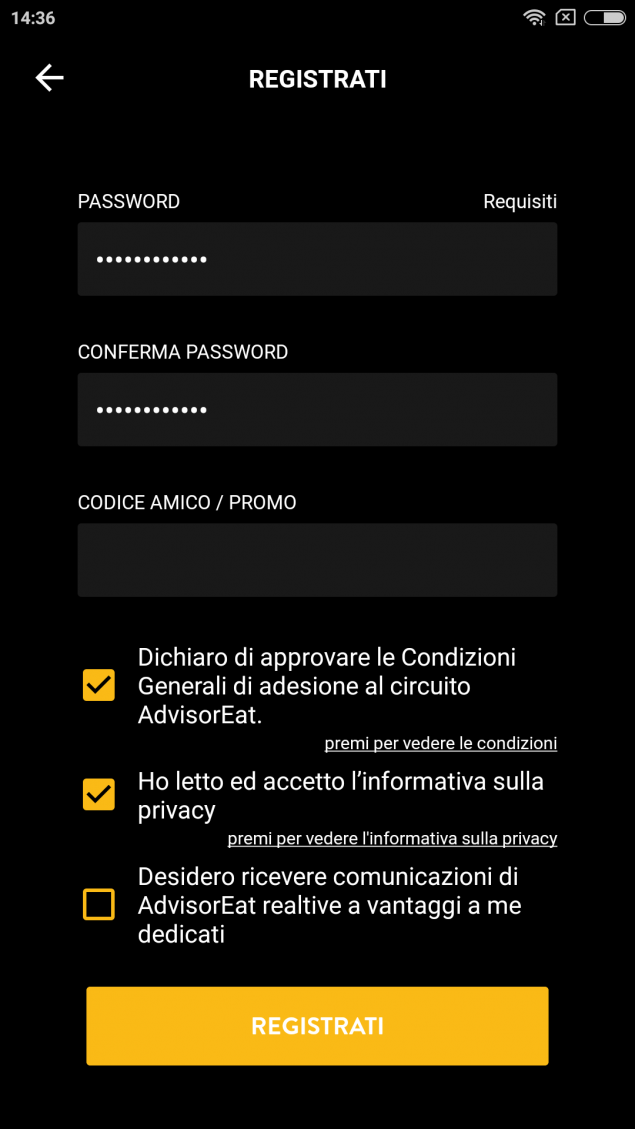Screen dimensions: 635x1129
Task: Focus the Codice Amico / Promo field
Action: tap(318, 560)
